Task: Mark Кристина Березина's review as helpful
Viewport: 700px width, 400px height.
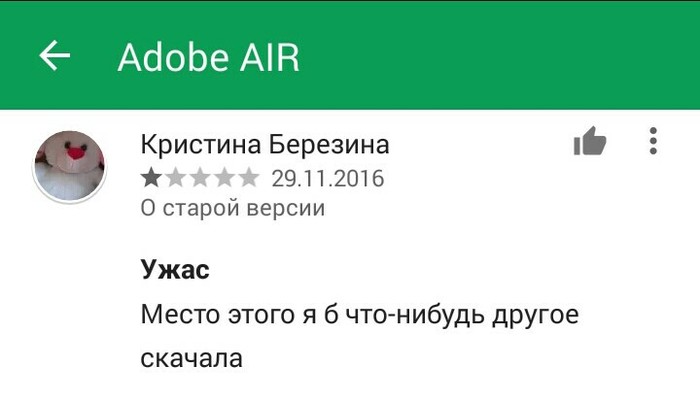Action: pos(590,142)
